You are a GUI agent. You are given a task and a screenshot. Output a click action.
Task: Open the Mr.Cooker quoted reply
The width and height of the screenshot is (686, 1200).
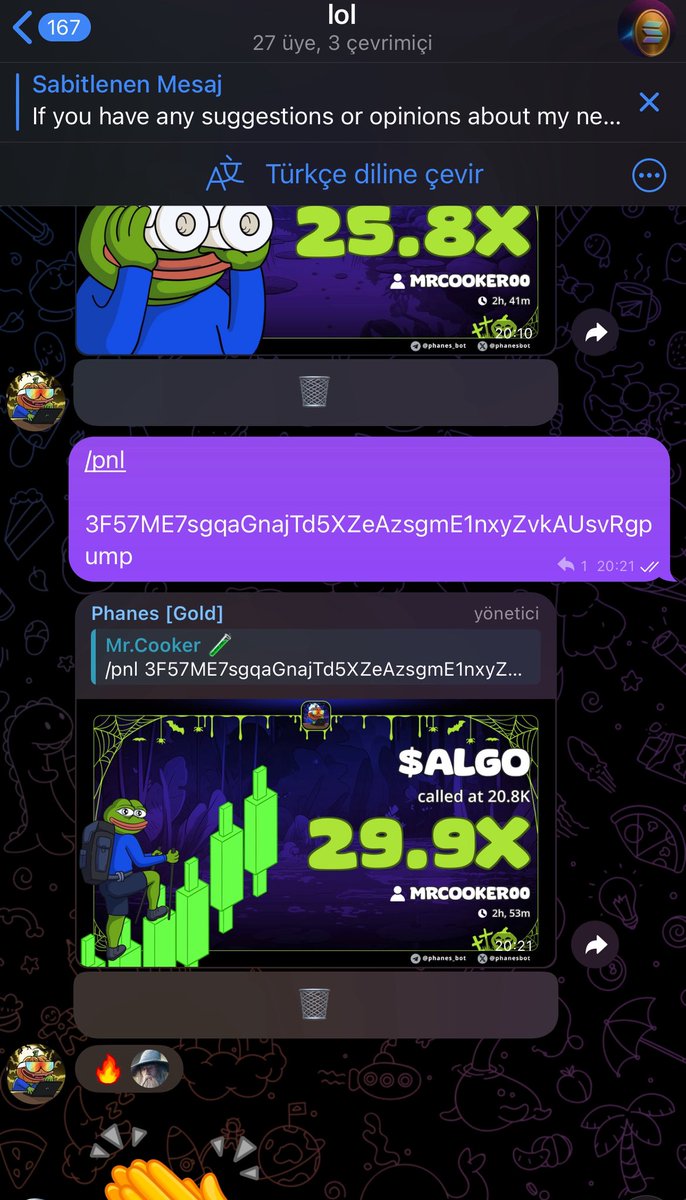pyautogui.click(x=314, y=657)
